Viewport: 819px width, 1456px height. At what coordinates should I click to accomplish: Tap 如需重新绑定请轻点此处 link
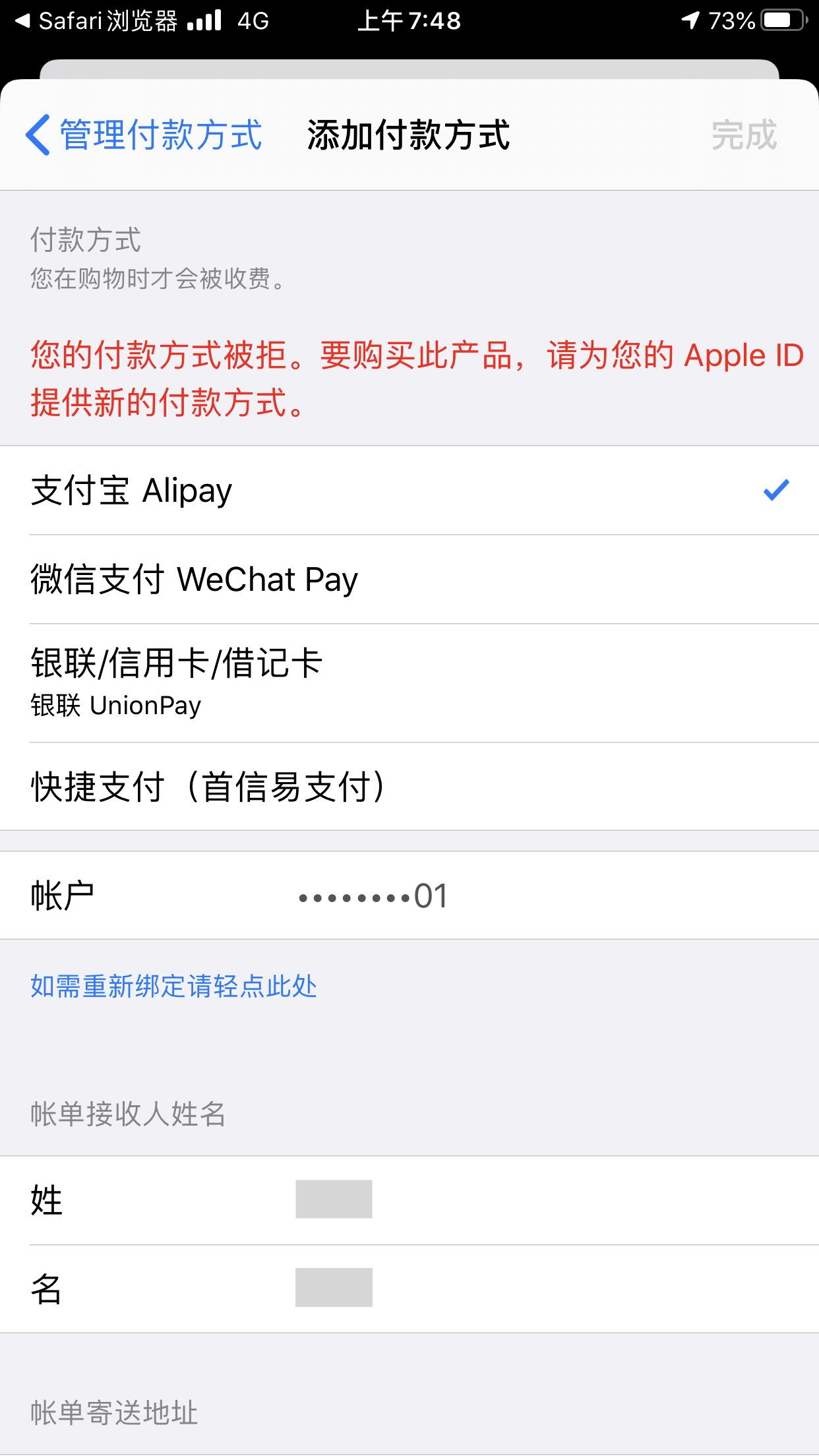point(174,986)
